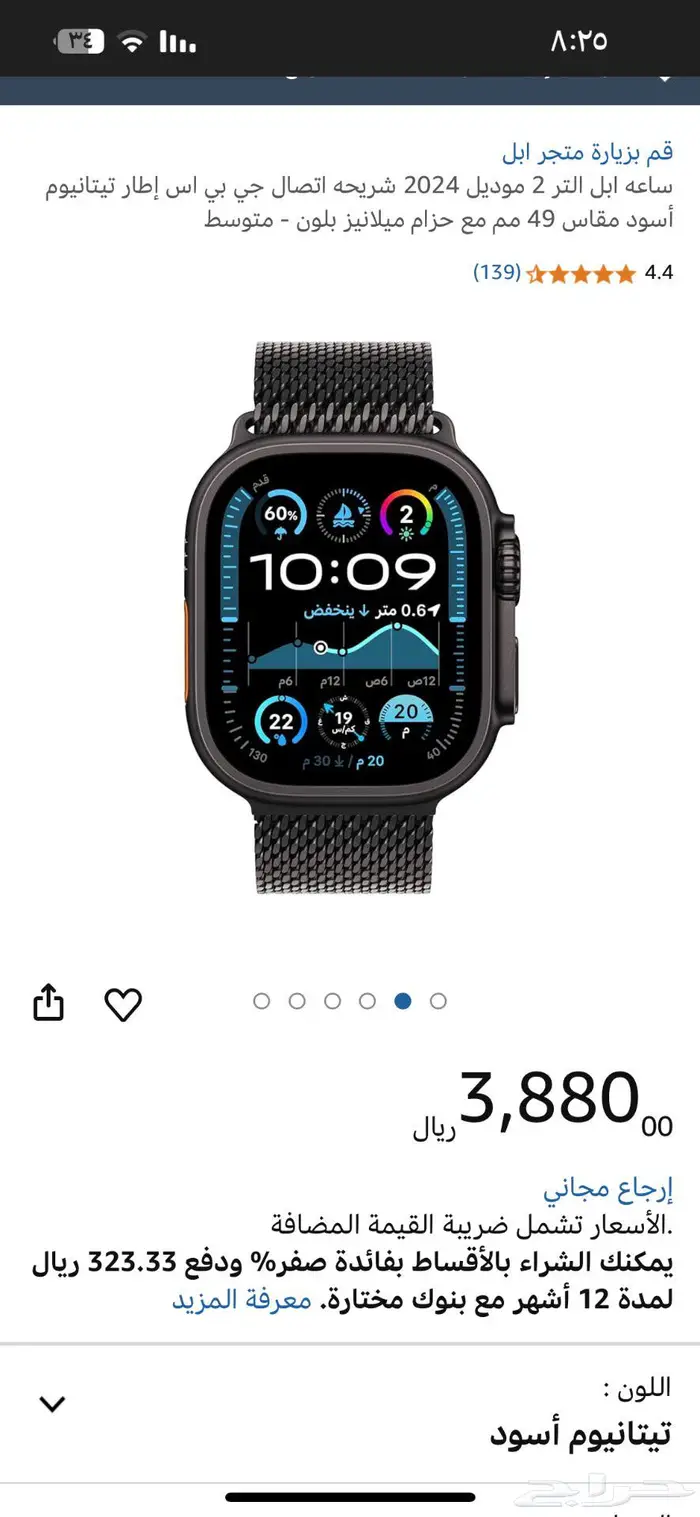700x1517 pixels.
Task: Share this product
Action: point(49,1003)
